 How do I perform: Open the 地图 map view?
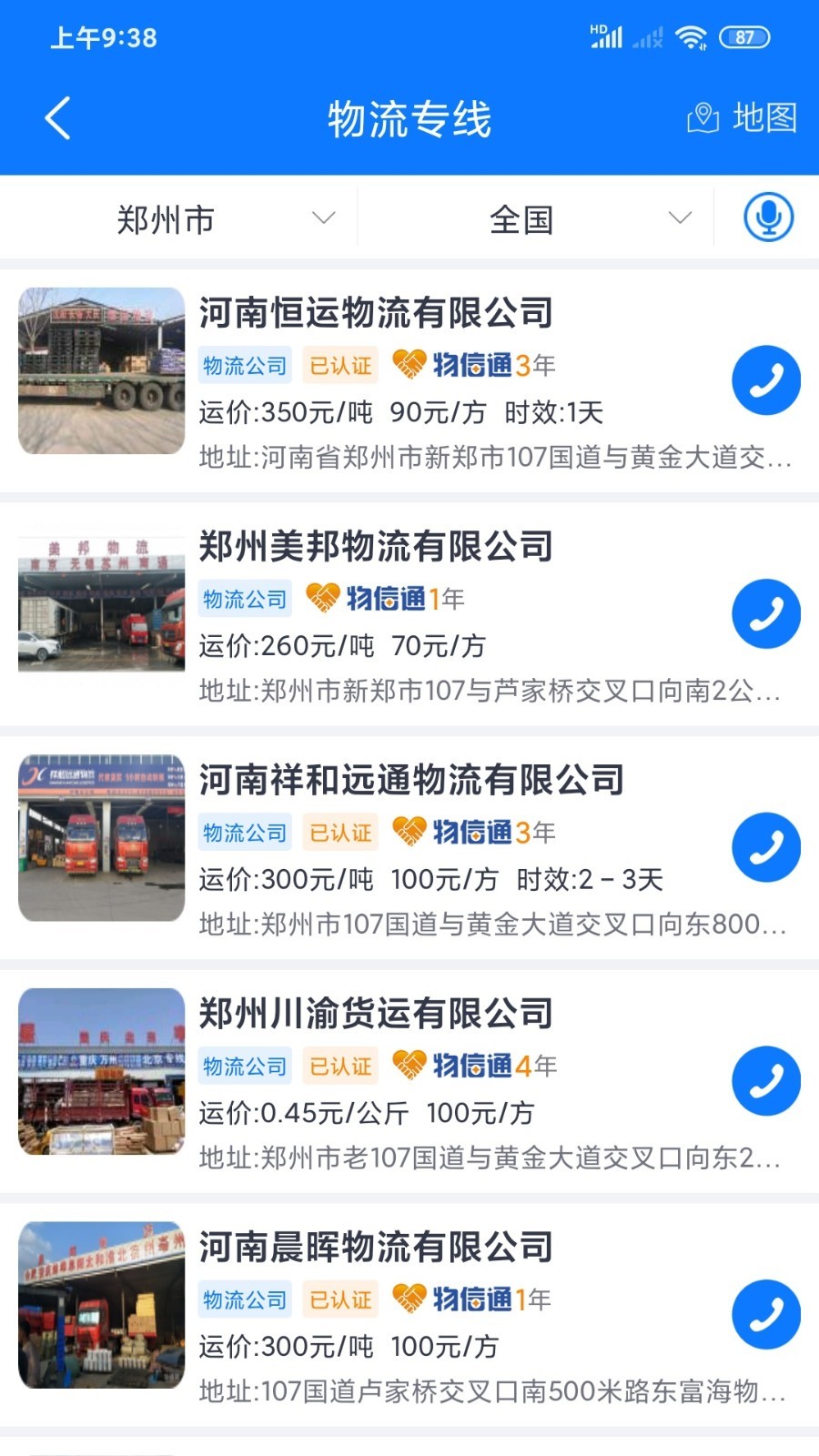point(742,118)
